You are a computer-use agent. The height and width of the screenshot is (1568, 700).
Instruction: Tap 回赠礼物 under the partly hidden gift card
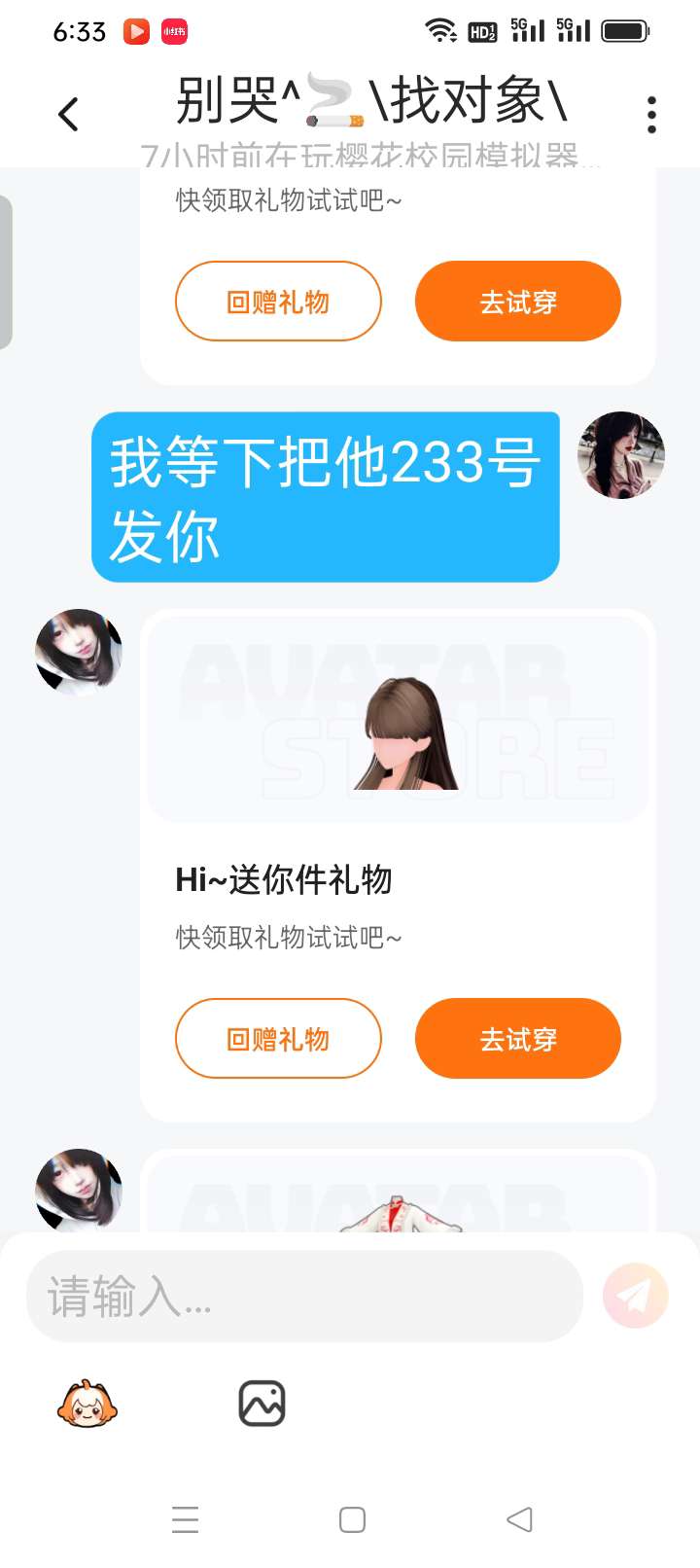point(278,302)
